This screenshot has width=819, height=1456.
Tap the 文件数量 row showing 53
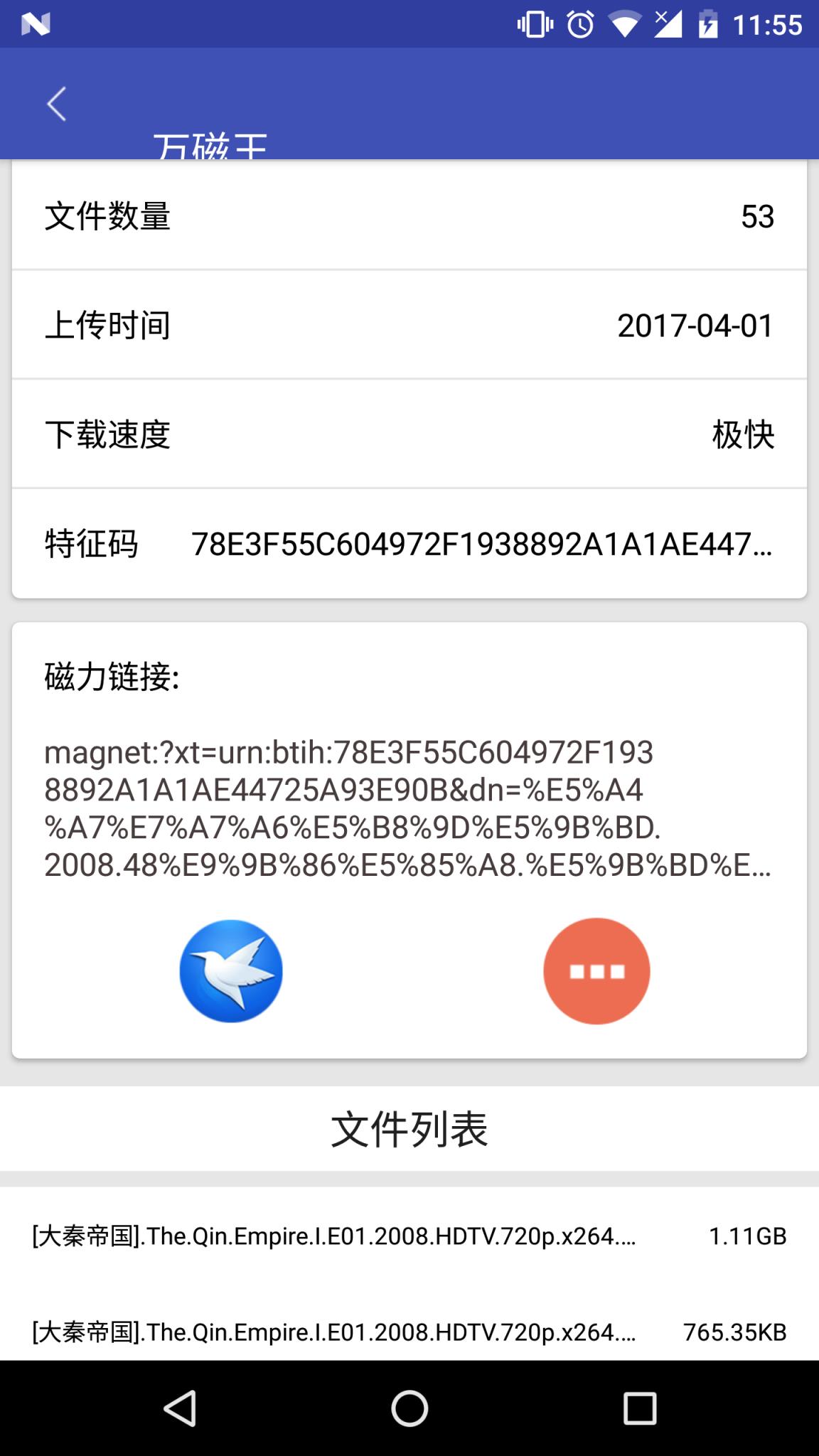click(x=409, y=217)
